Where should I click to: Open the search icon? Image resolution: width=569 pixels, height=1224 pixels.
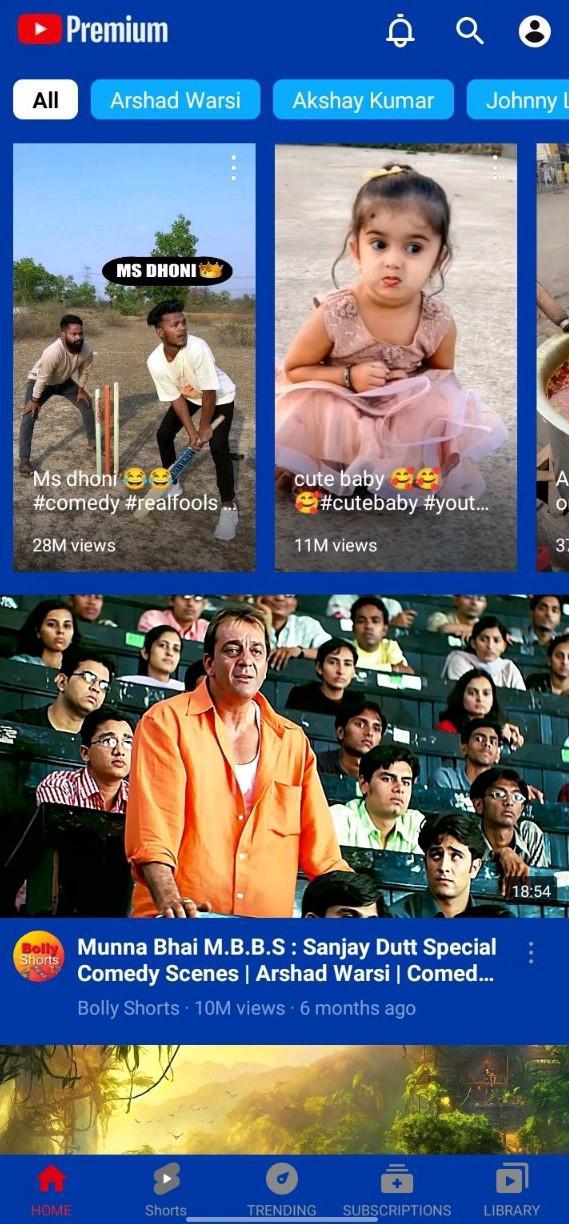pyautogui.click(x=470, y=30)
